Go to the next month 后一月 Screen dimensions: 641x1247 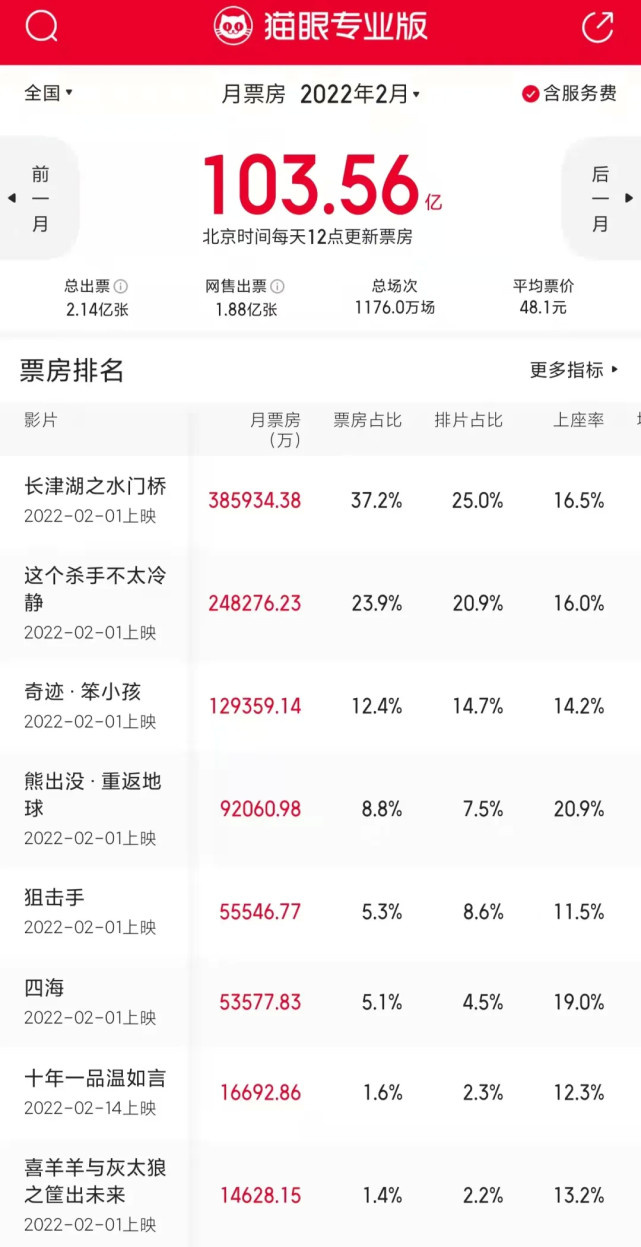point(601,199)
